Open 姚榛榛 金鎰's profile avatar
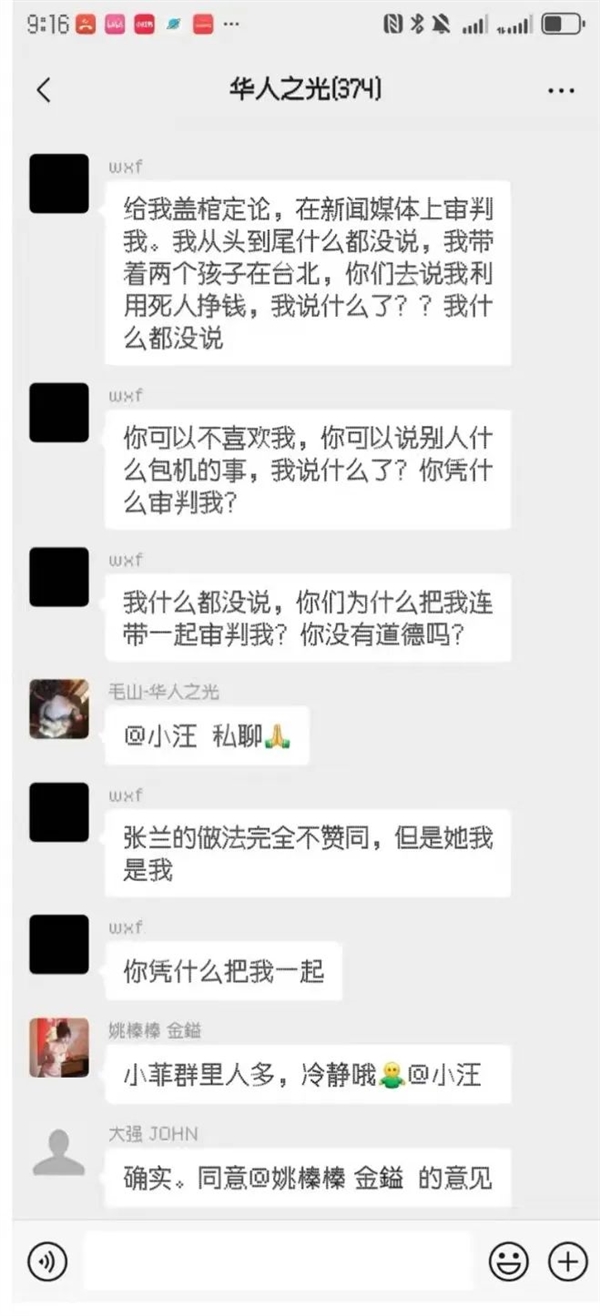The height and width of the screenshot is (1316, 600). (58, 1046)
